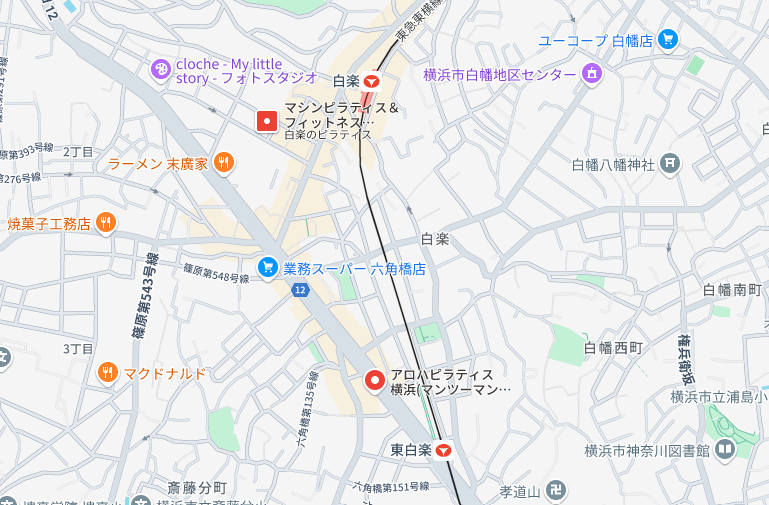Image resolution: width=769 pixels, height=505 pixels.
Task: Open the 焼菓子工務店 restaurant pin
Action: coord(106,223)
